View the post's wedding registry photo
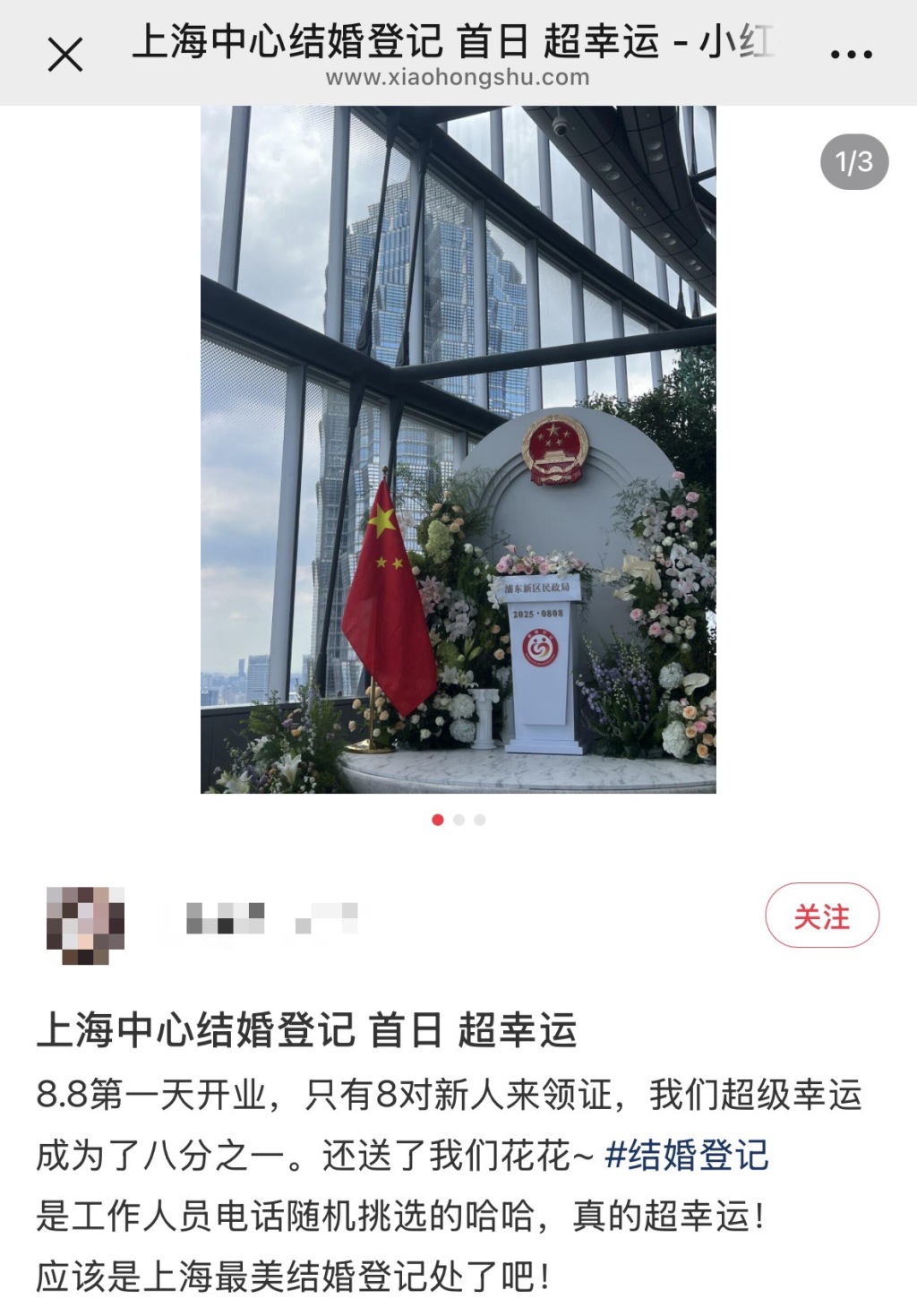 [458, 449]
